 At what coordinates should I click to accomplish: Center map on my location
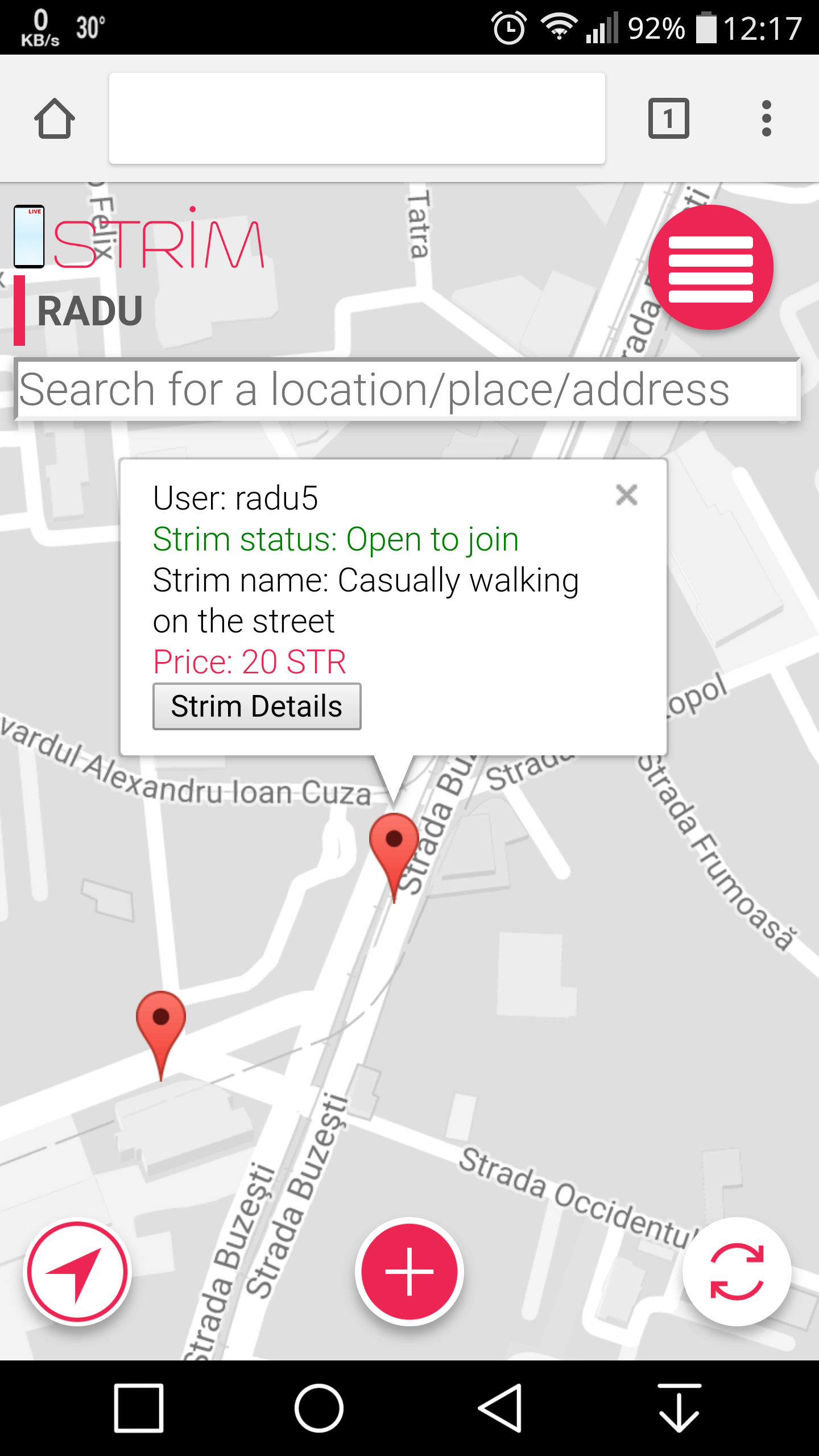point(77,1272)
